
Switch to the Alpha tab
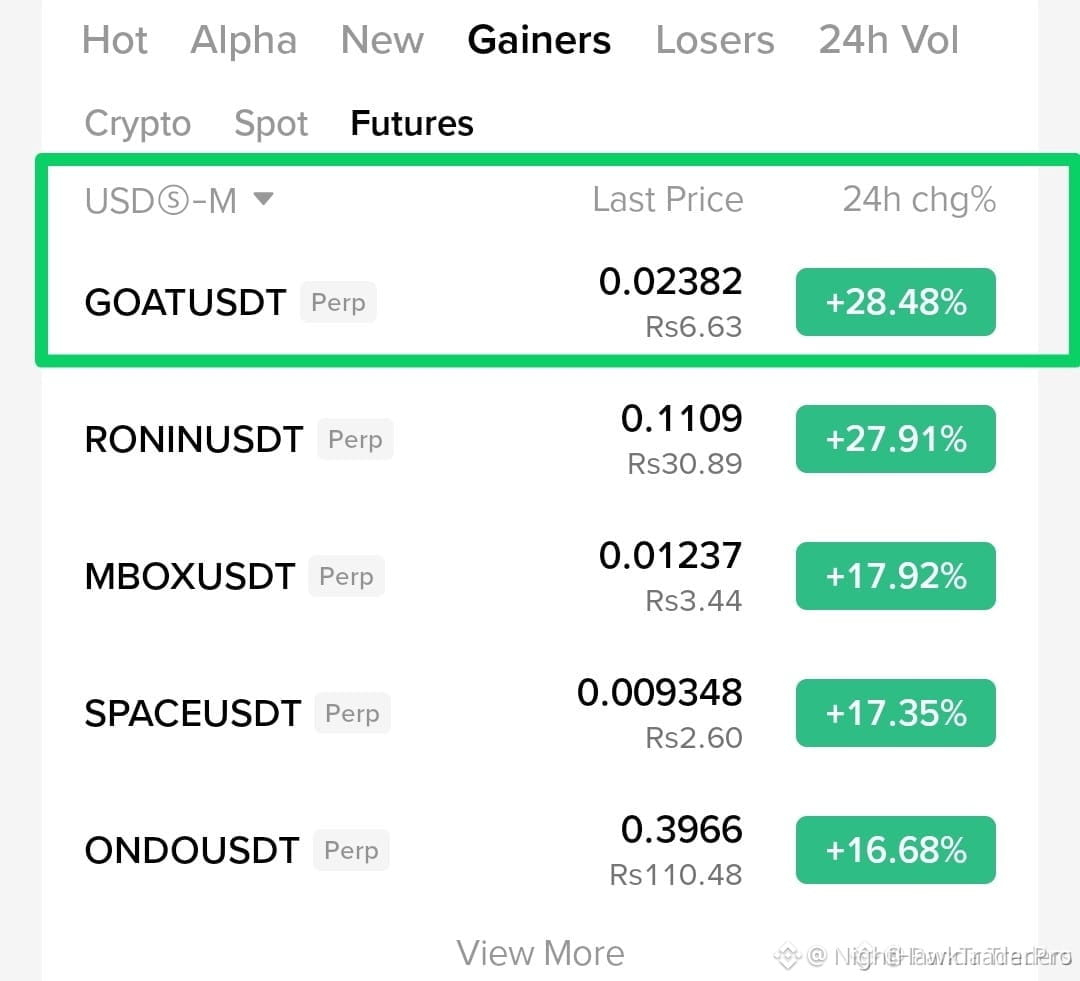pyautogui.click(x=244, y=40)
